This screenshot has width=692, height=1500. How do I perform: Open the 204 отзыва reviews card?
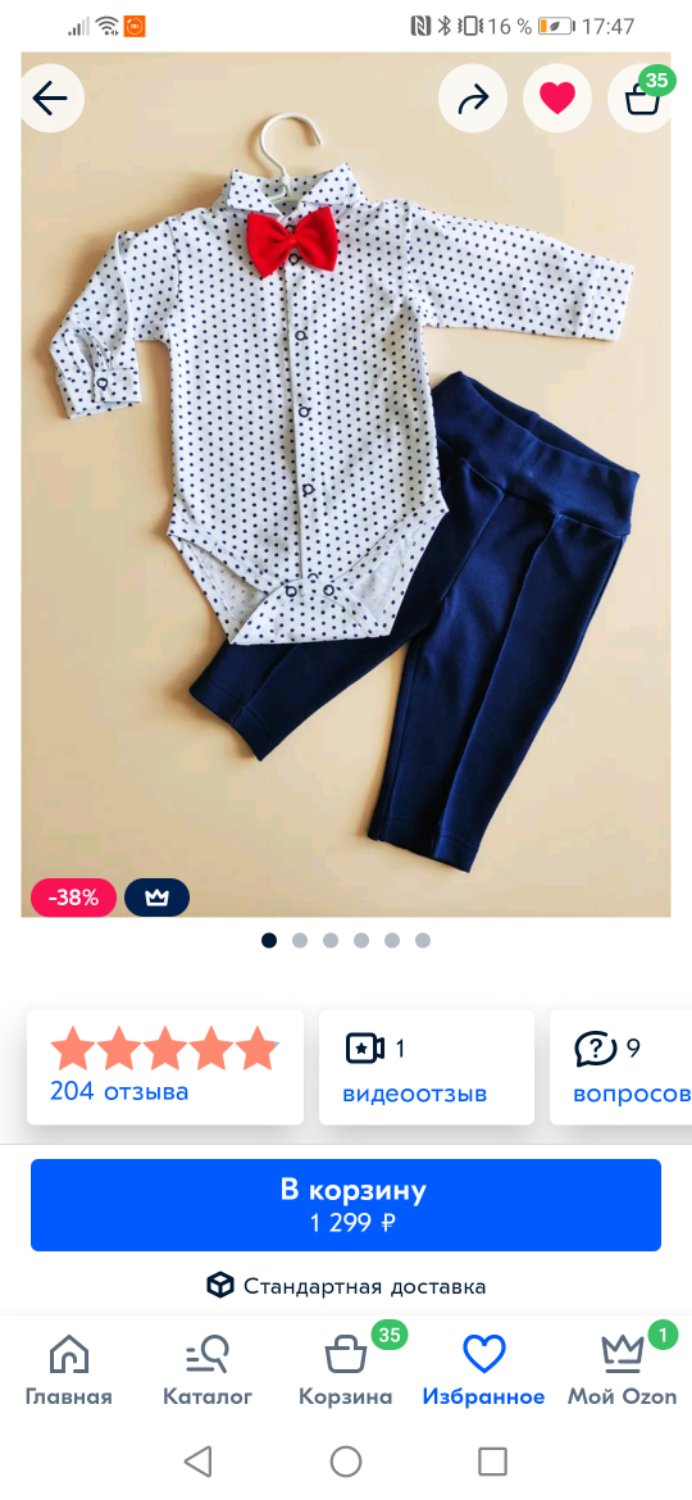165,1066
